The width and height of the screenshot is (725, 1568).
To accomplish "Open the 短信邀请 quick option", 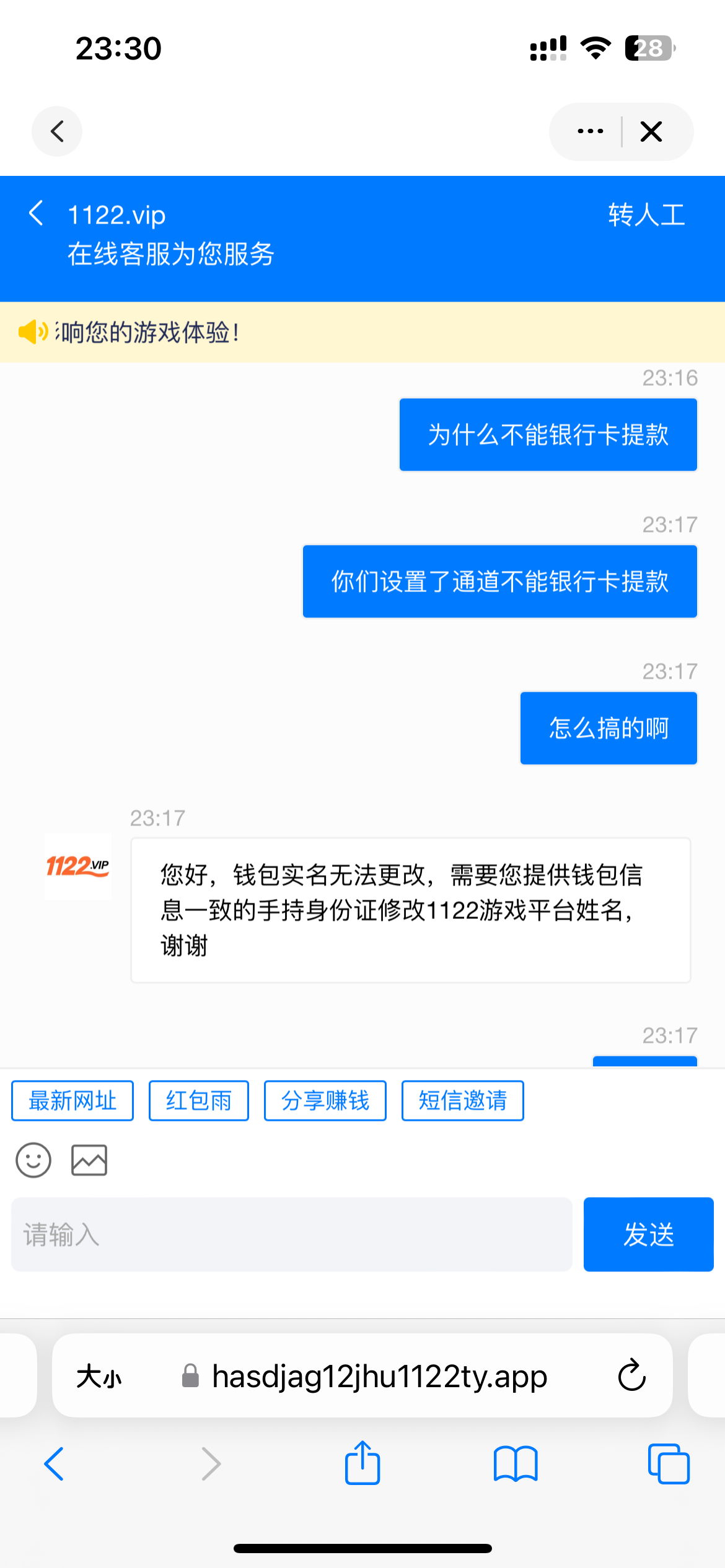I will click(462, 1100).
